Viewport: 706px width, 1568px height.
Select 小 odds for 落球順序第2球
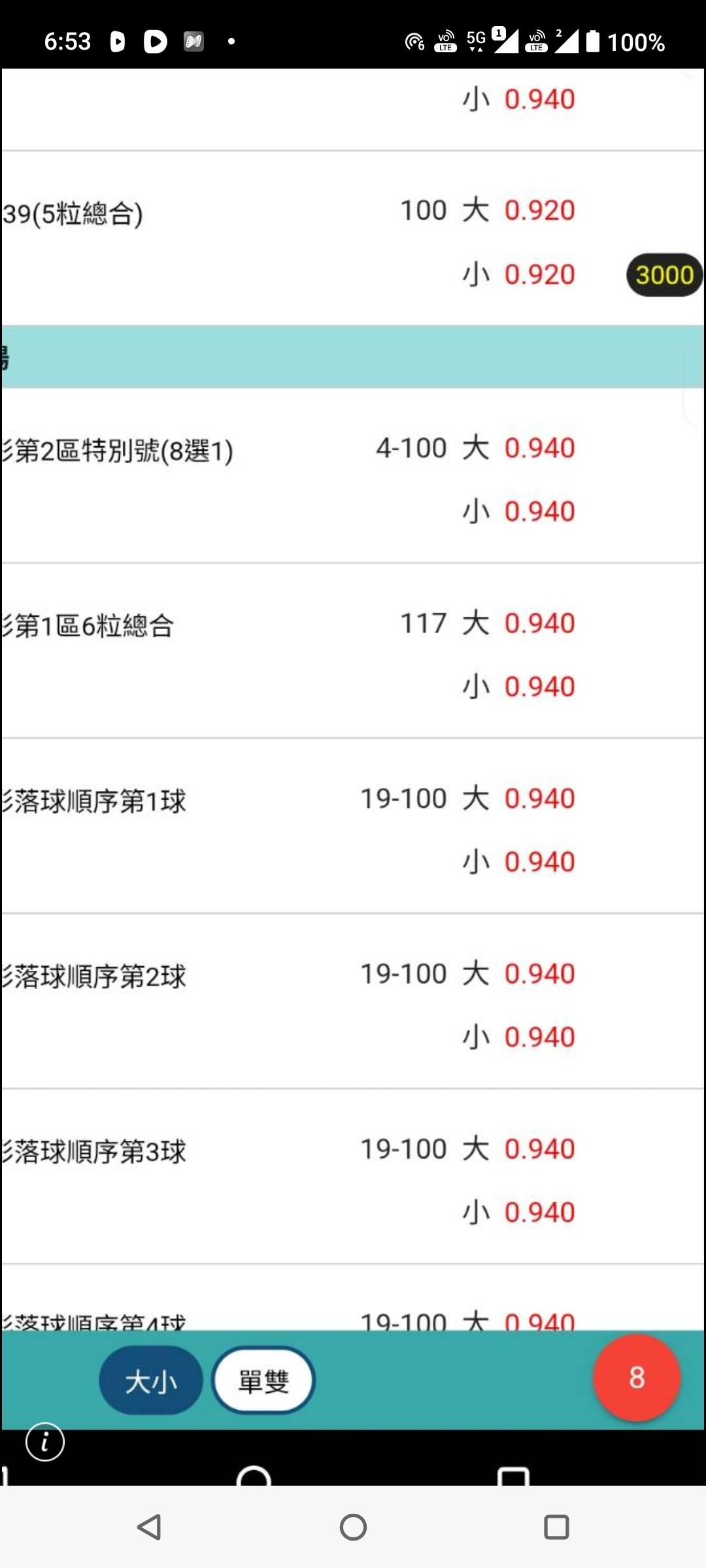coord(539,1037)
